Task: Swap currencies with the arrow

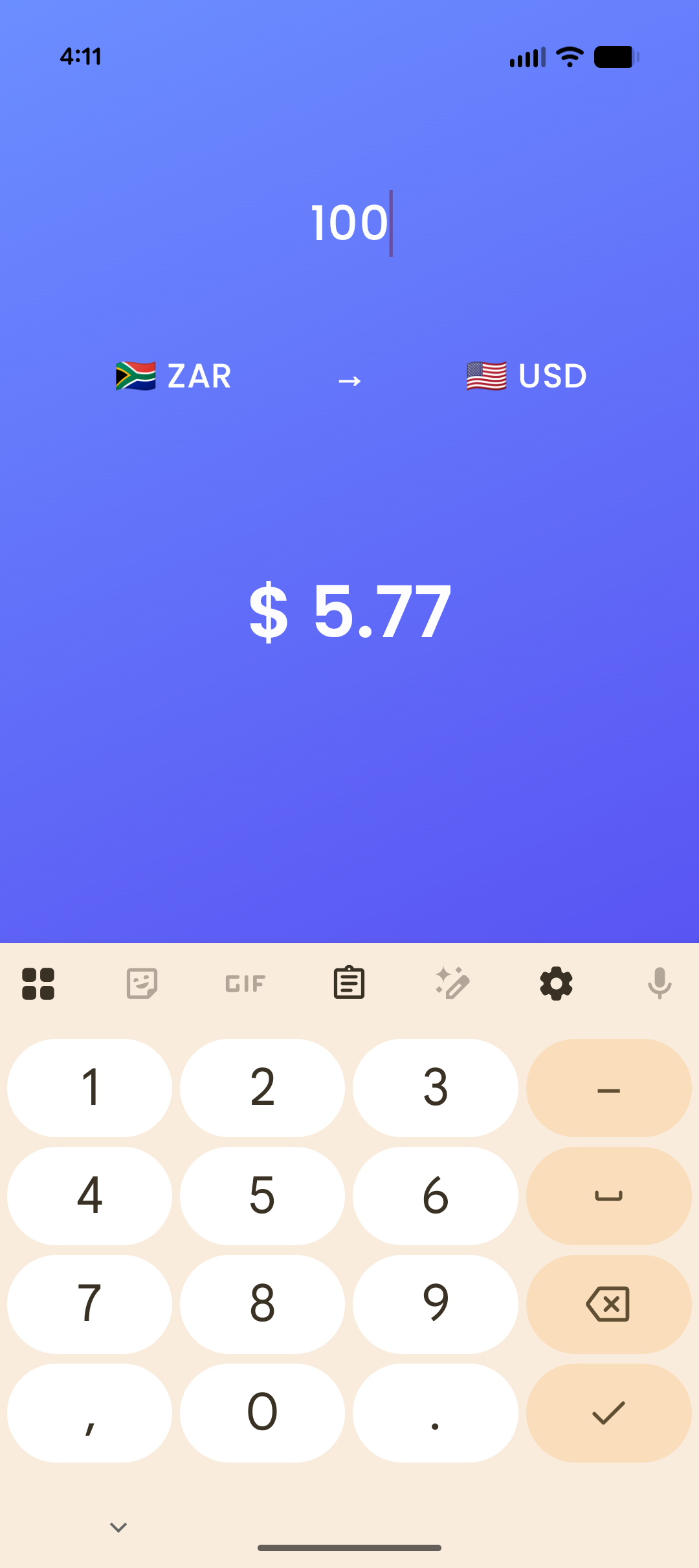Action: (x=349, y=380)
